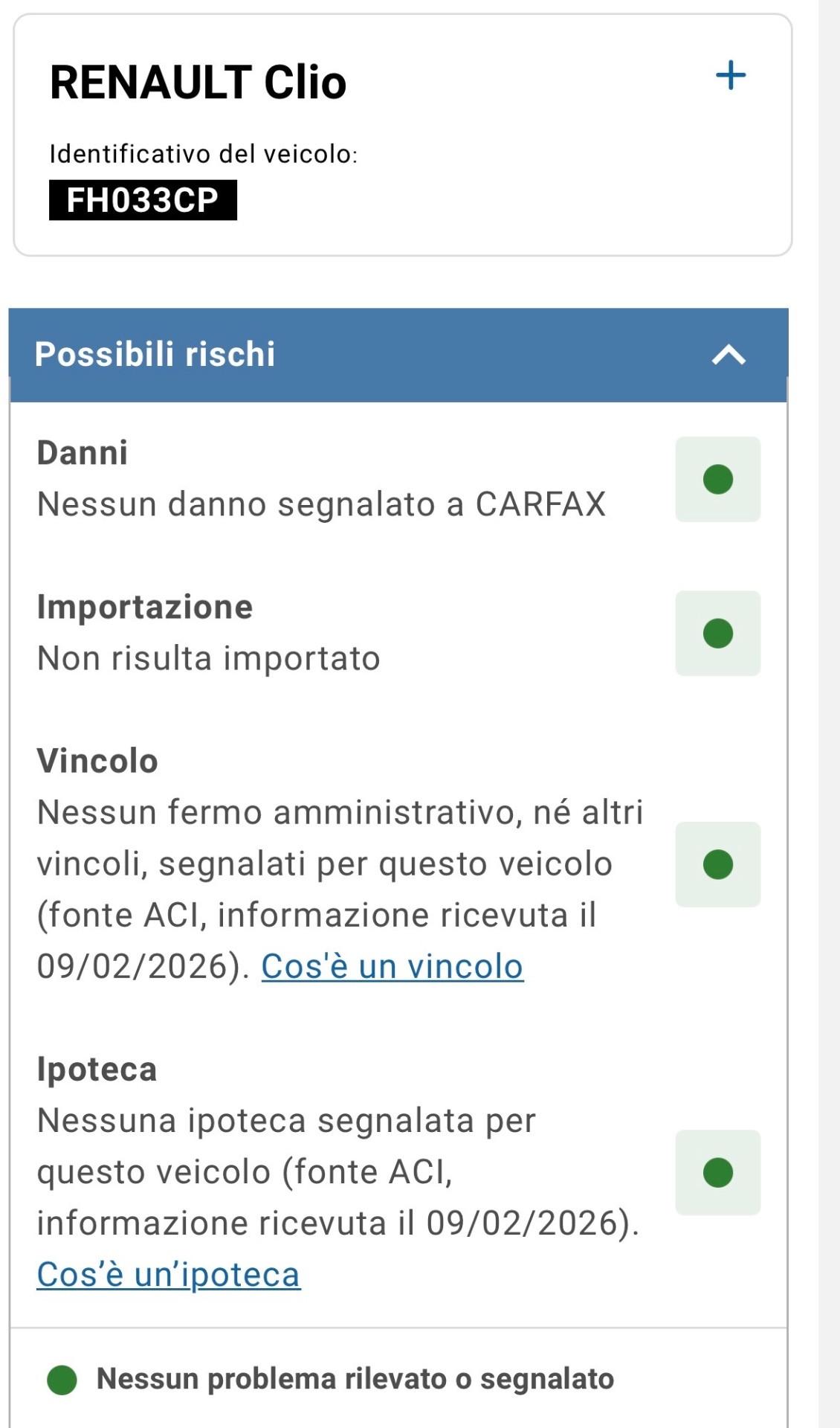Expand the RENAULT Clio vehicle details
Image resolution: width=840 pixels, height=1428 pixels.
(730, 76)
